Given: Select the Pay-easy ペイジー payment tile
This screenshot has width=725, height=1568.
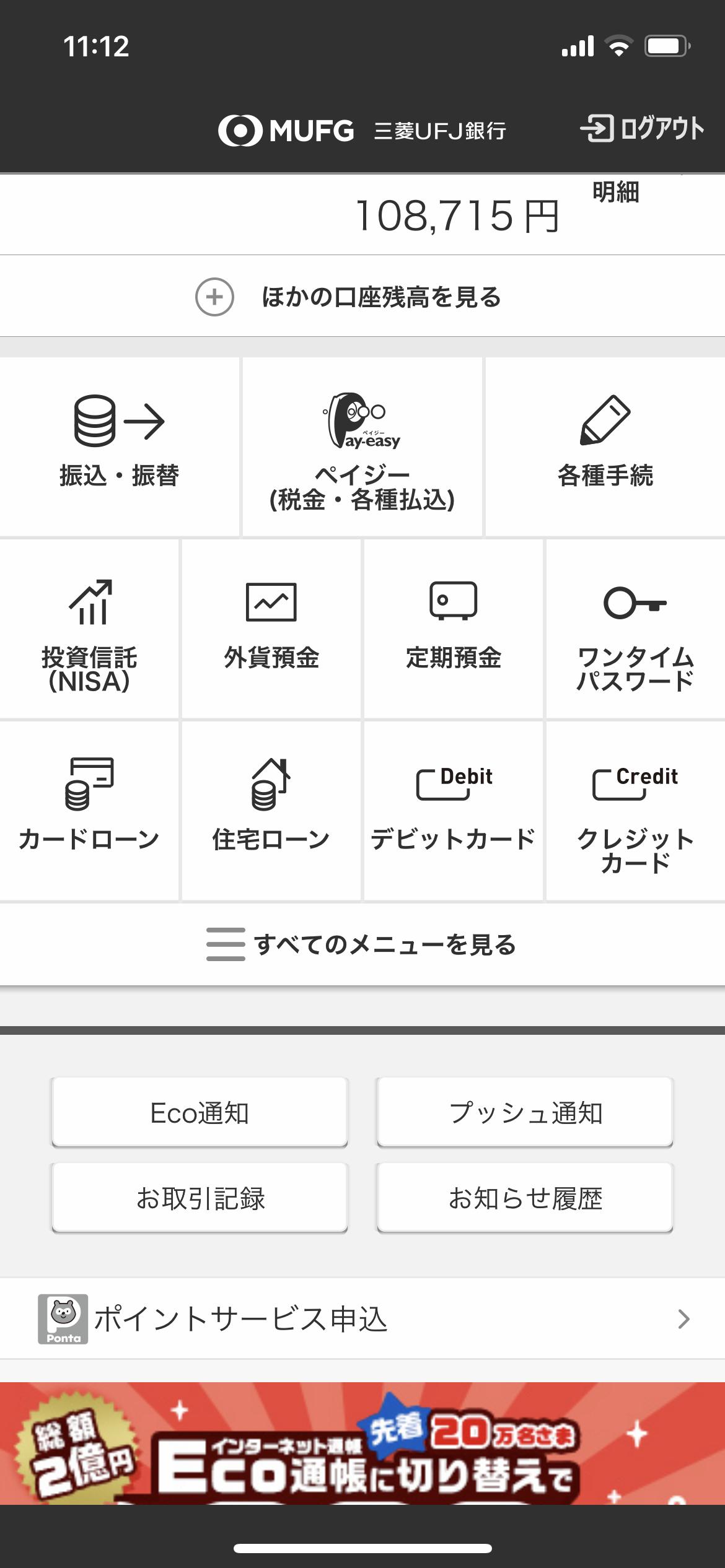Looking at the screenshot, I should tap(362, 447).
